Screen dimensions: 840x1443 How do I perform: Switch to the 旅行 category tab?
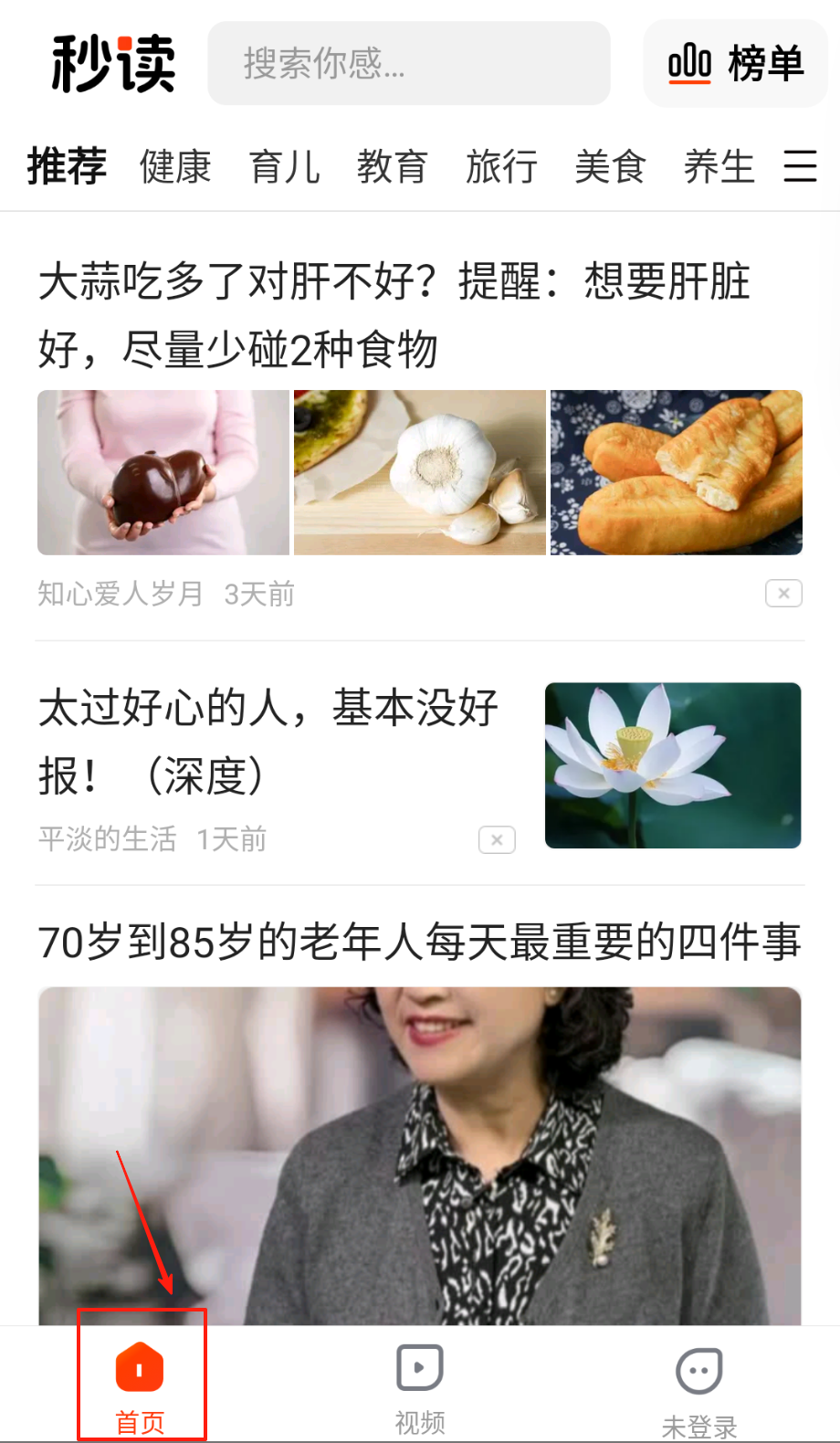point(501,167)
